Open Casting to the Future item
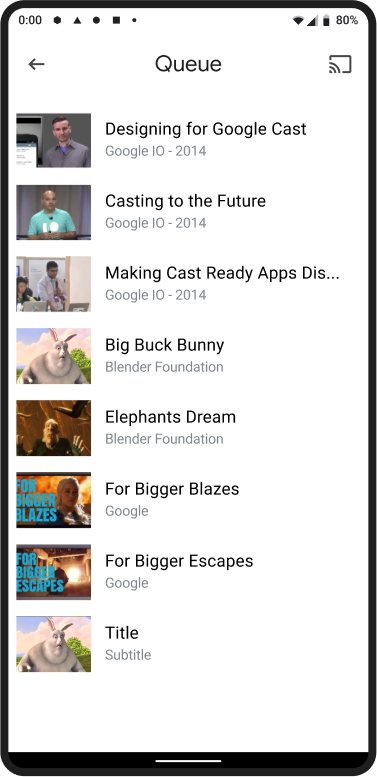The height and width of the screenshot is (777, 377). click(188, 212)
